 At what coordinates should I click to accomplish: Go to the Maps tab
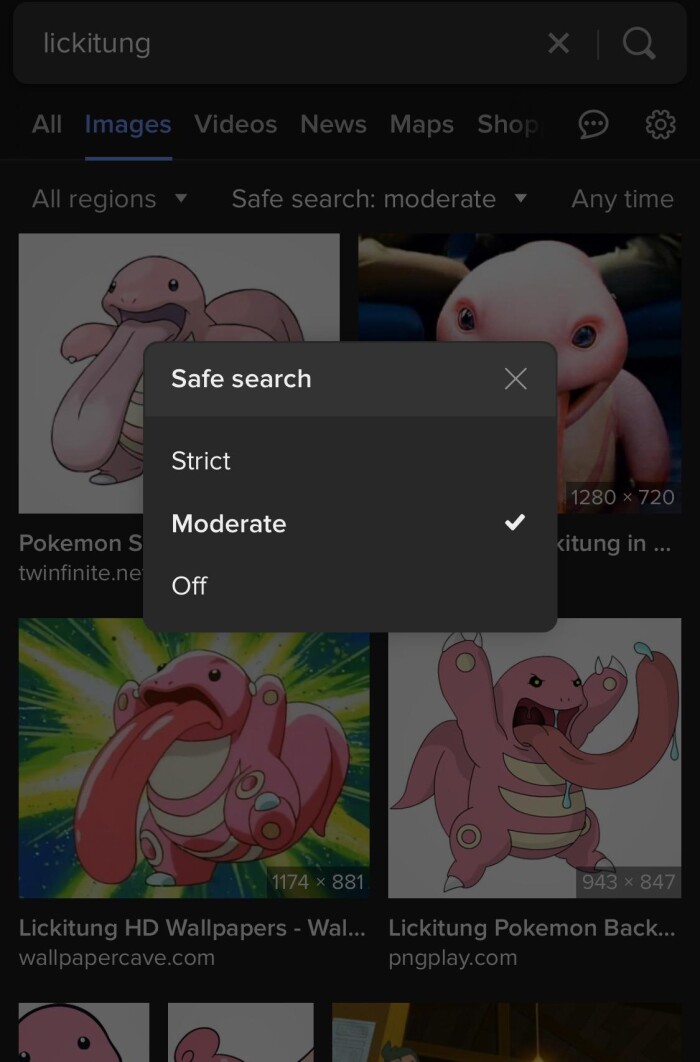click(421, 124)
